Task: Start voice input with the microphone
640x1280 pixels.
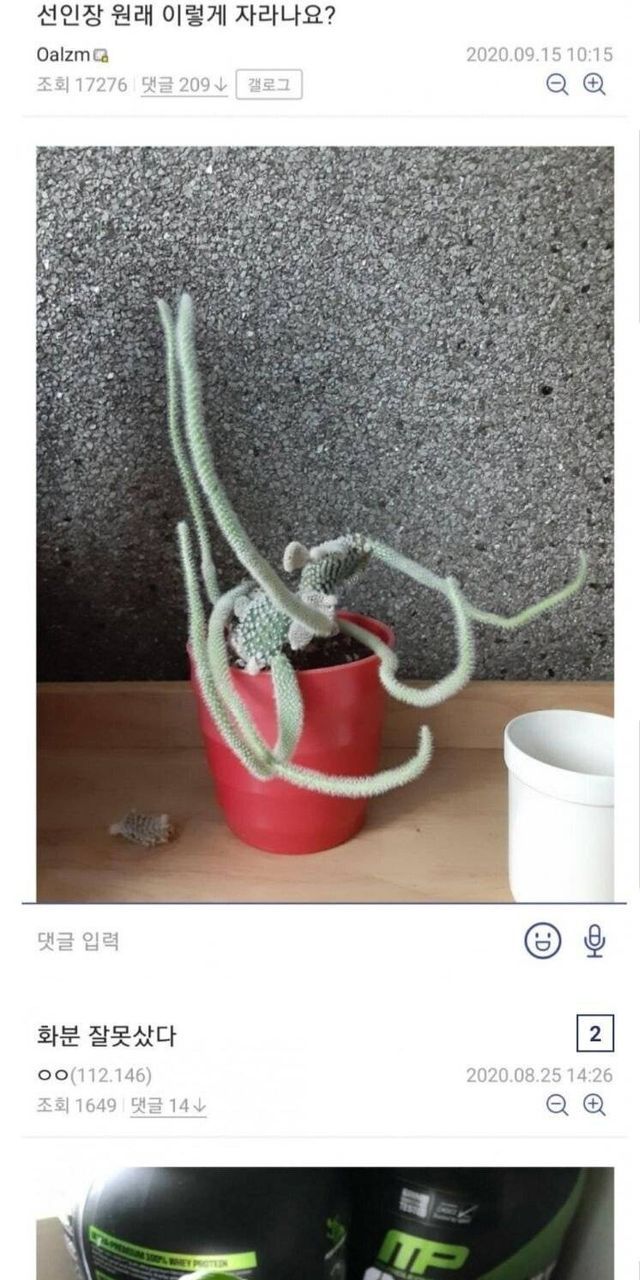Action: (x=595, y=941)
